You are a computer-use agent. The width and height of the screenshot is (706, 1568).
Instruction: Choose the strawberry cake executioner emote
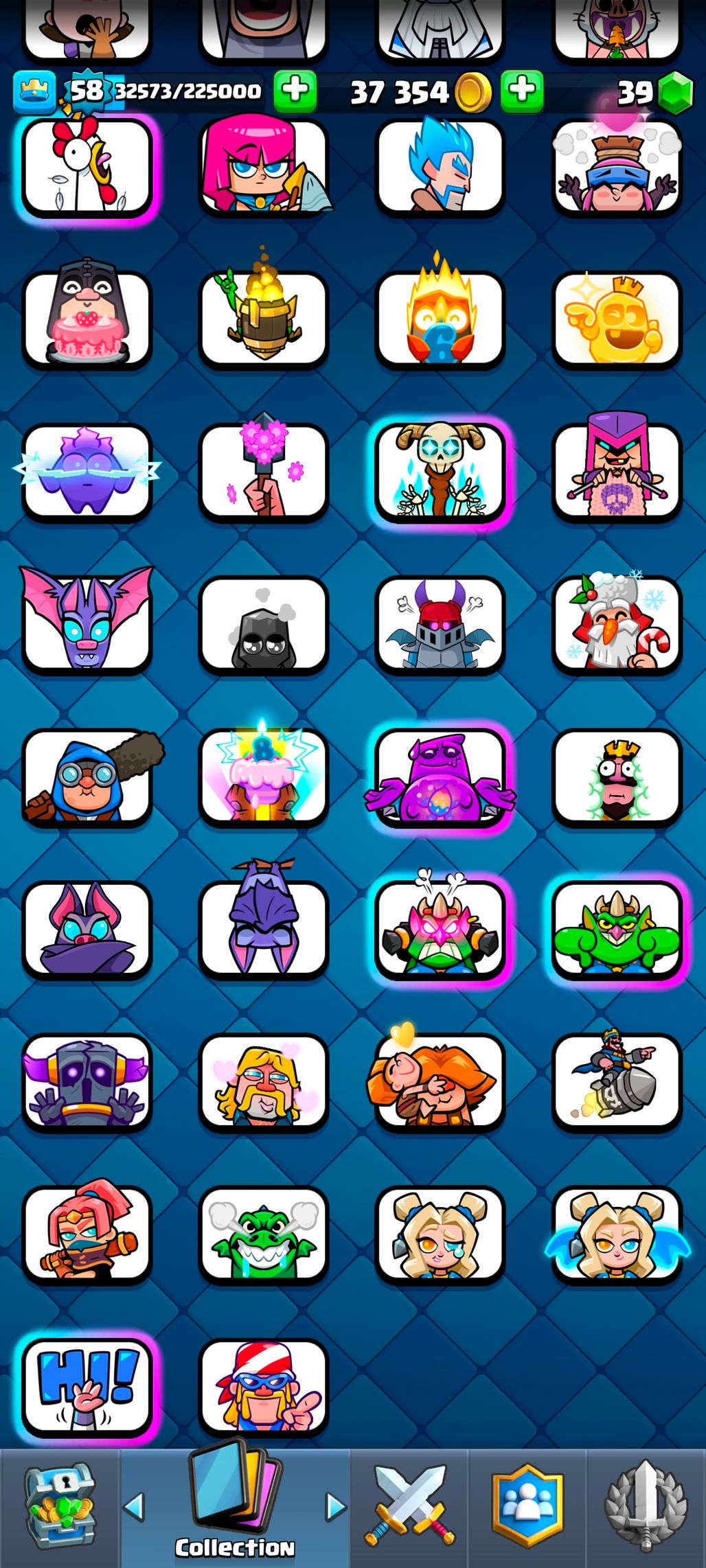87,319
